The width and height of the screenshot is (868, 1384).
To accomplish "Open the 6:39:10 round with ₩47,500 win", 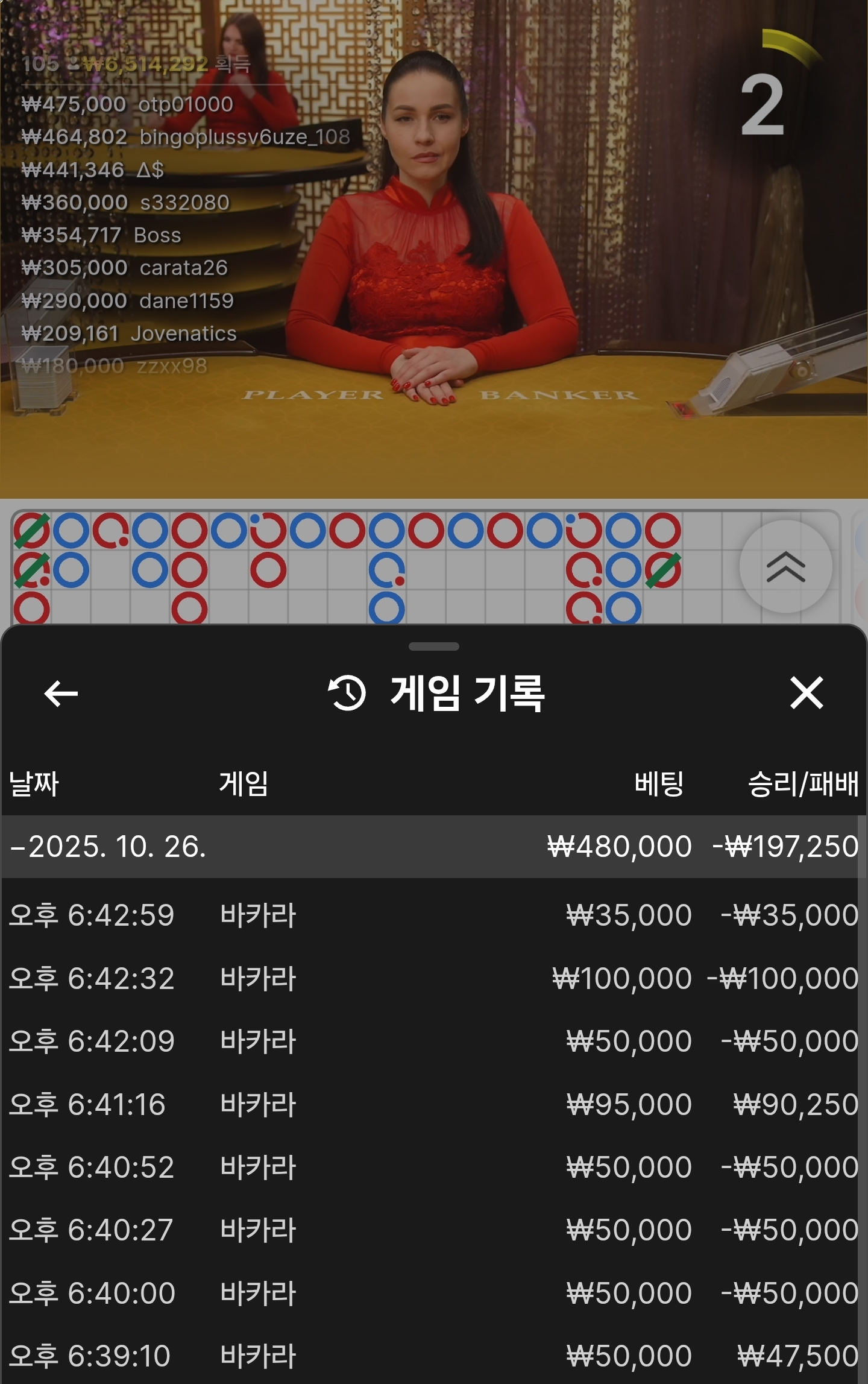I will click(x=433, y=1356).
